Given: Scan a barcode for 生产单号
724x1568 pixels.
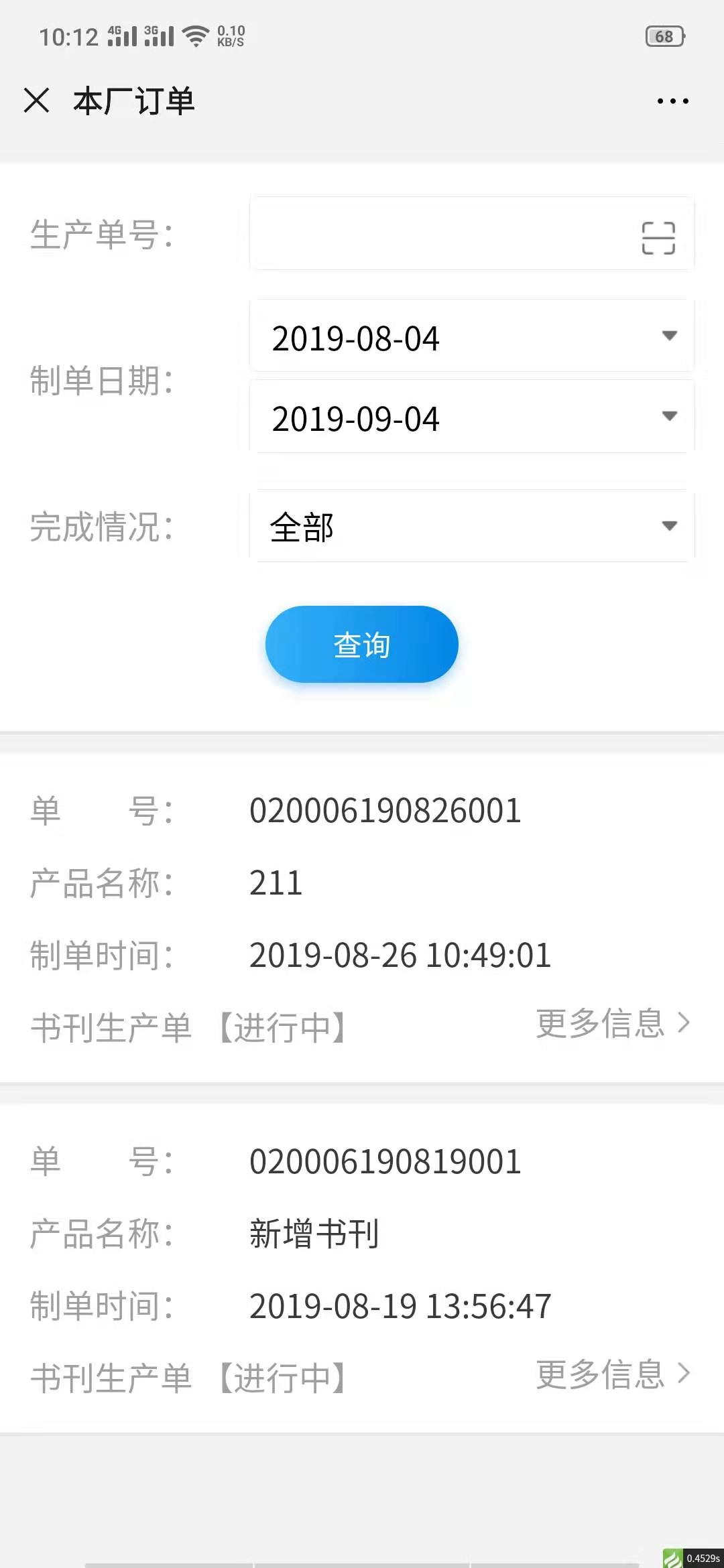Looking at the screenshot, I should [x=658, y=238].
